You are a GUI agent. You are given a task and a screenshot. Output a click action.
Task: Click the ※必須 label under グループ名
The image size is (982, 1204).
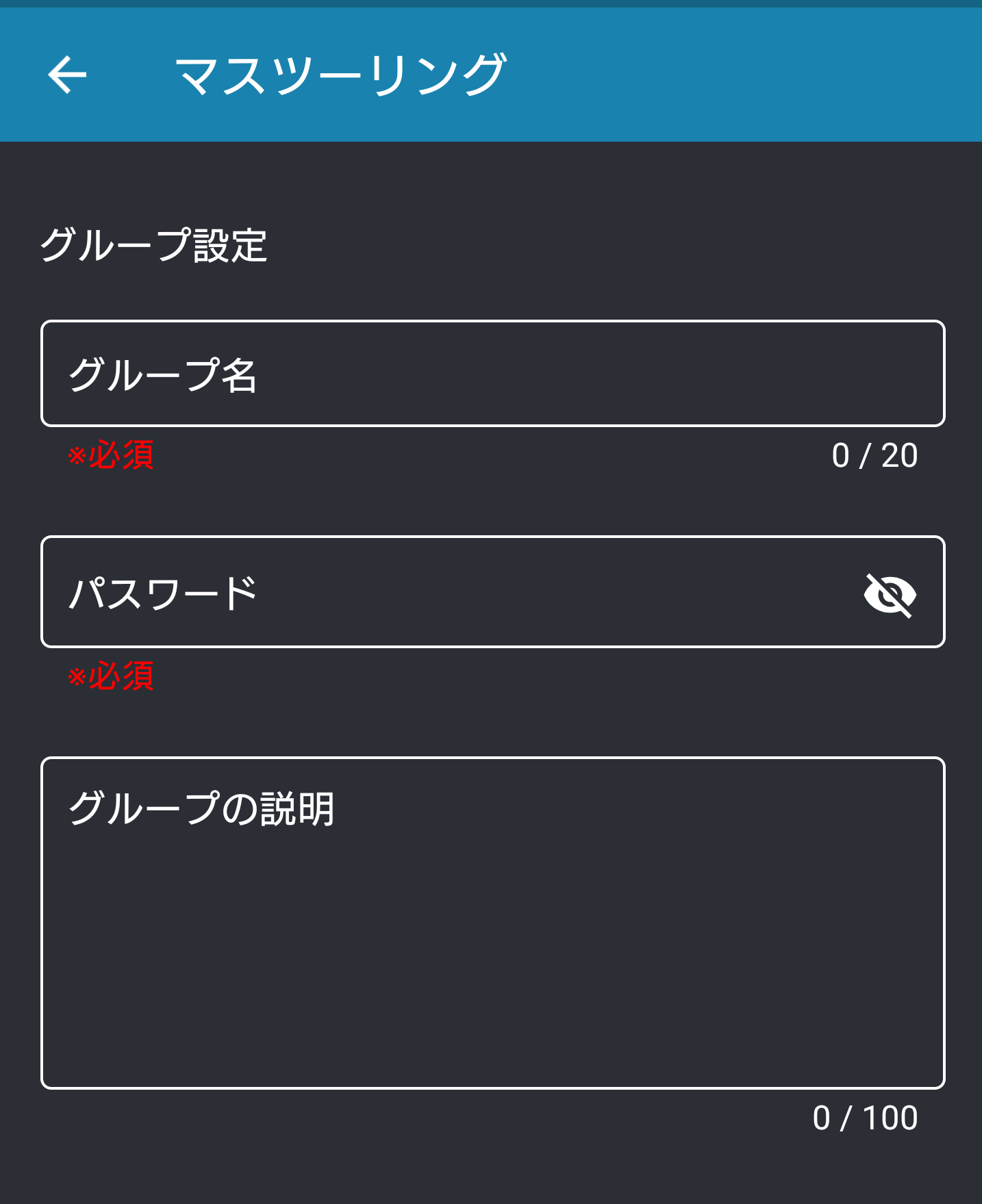(111, 456)
